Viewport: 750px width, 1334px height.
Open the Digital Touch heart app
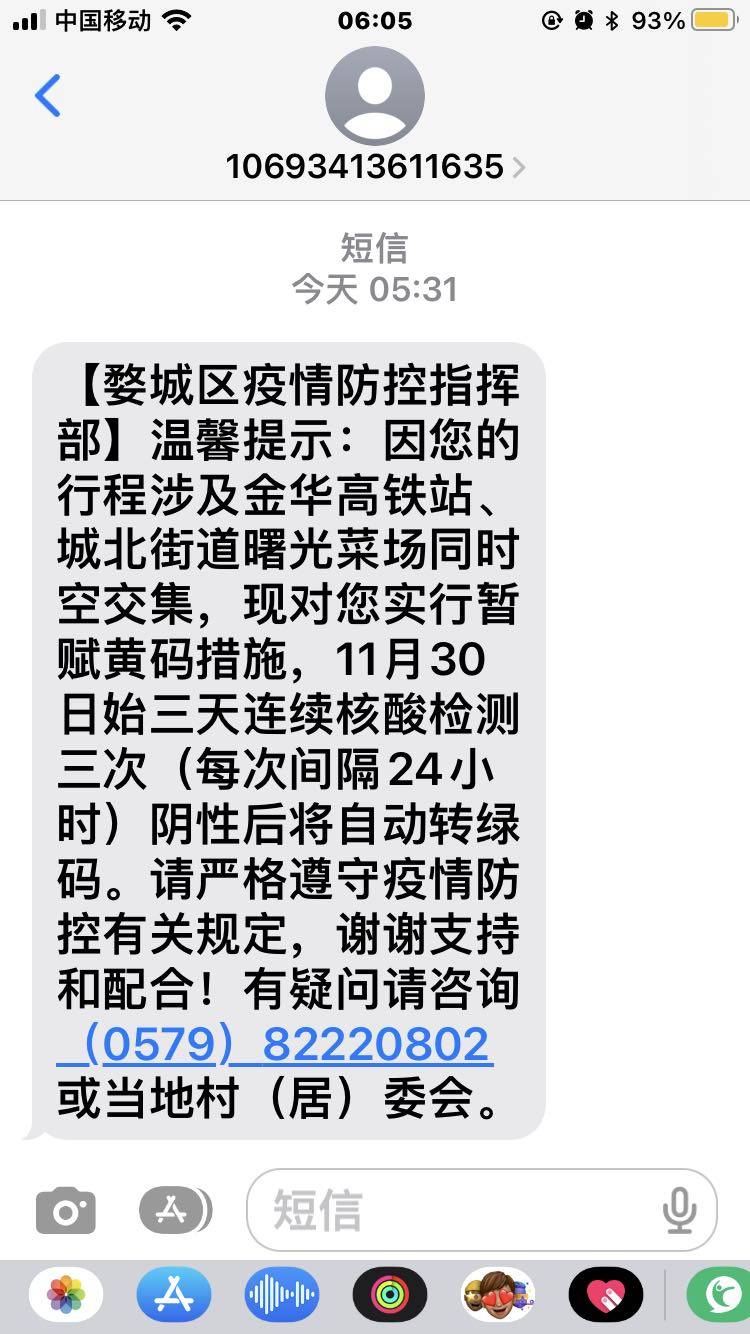click(606, 1296)
